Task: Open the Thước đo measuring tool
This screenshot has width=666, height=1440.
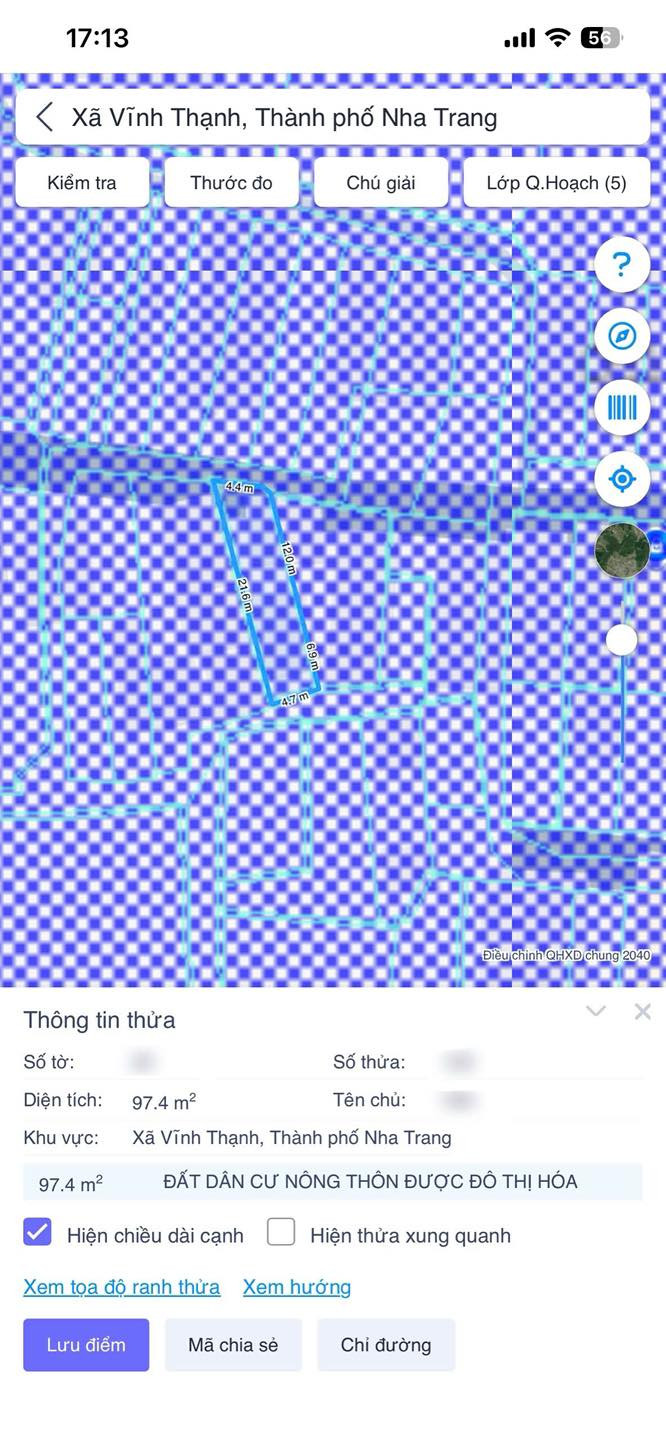Action: click(x=231, y=183)
